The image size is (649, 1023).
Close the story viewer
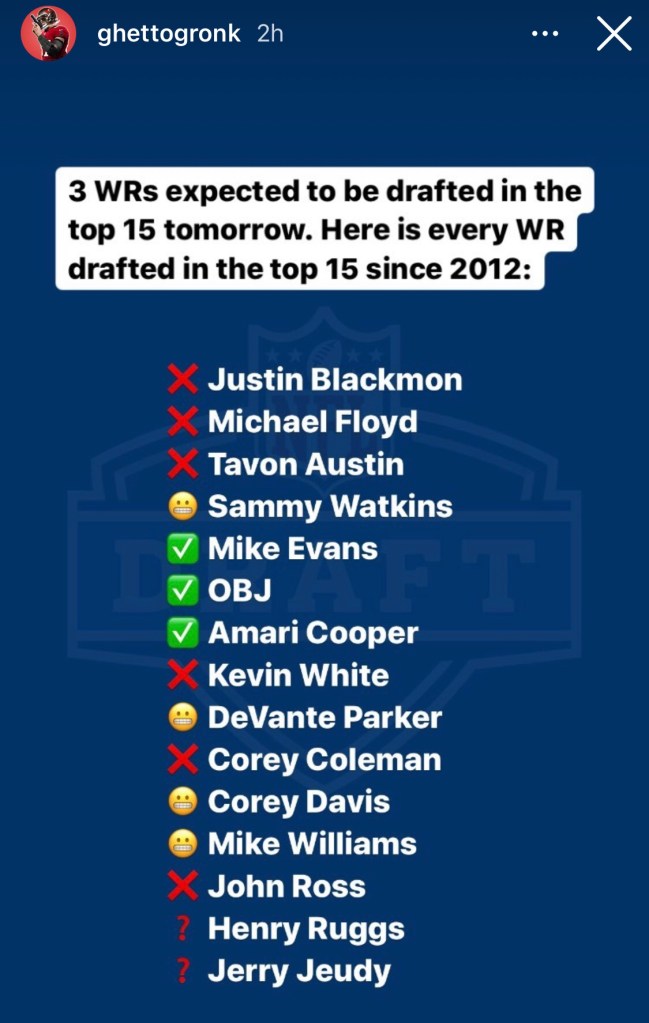click(613, 34)
